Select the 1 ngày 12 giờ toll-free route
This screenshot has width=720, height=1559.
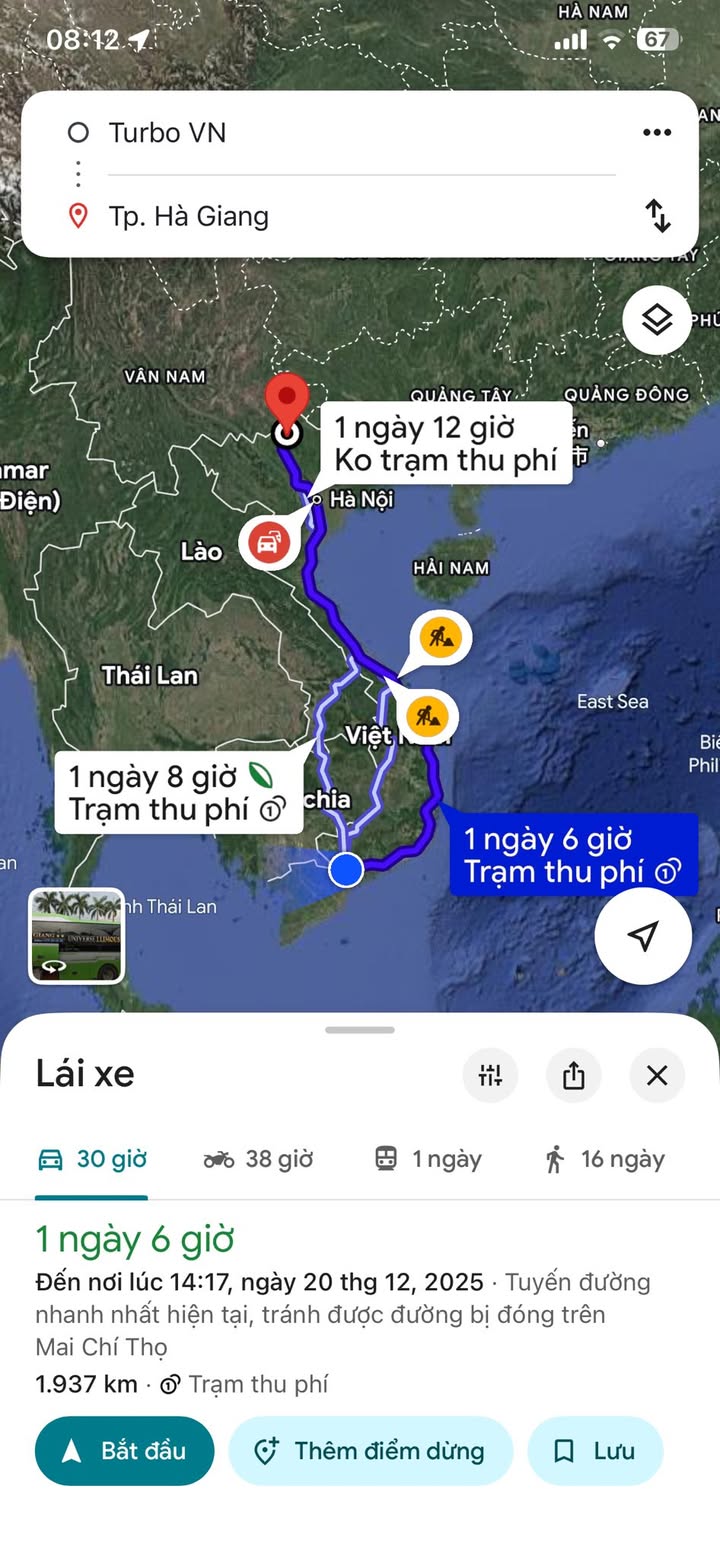click(445, 444)
